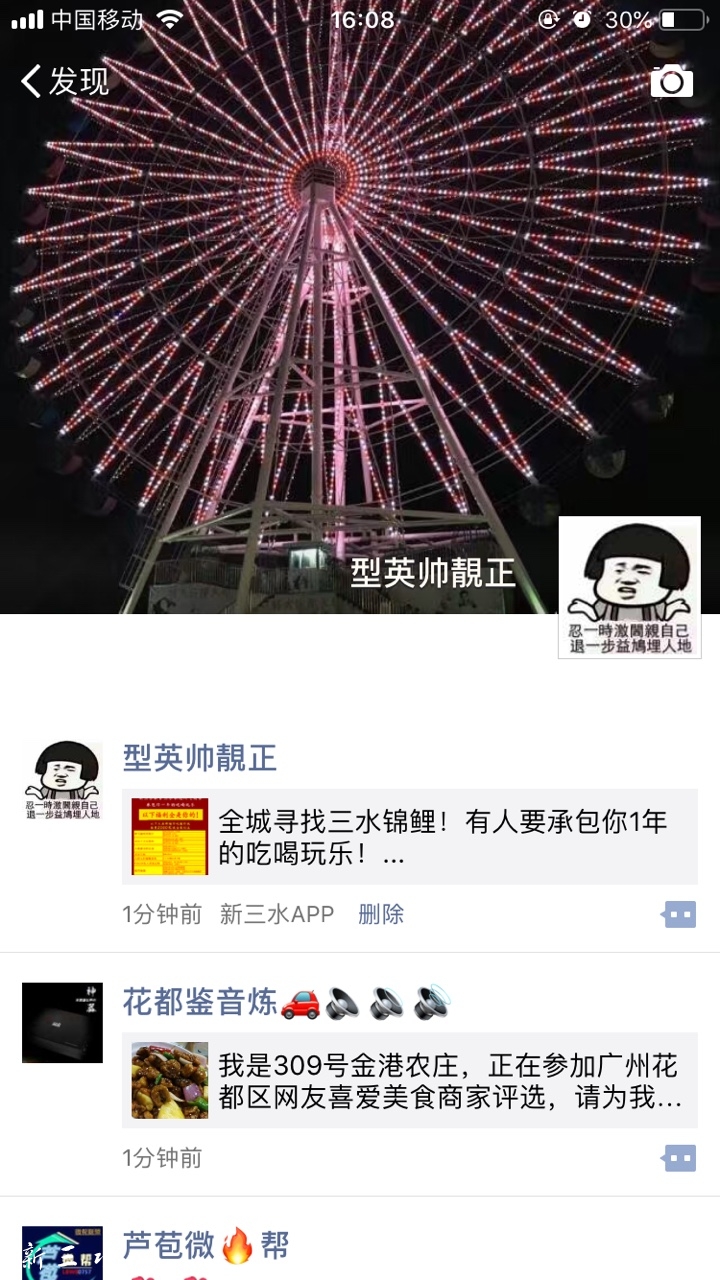
Task: Open the profile avatar on the cover photo
Action: coord(629,587)
